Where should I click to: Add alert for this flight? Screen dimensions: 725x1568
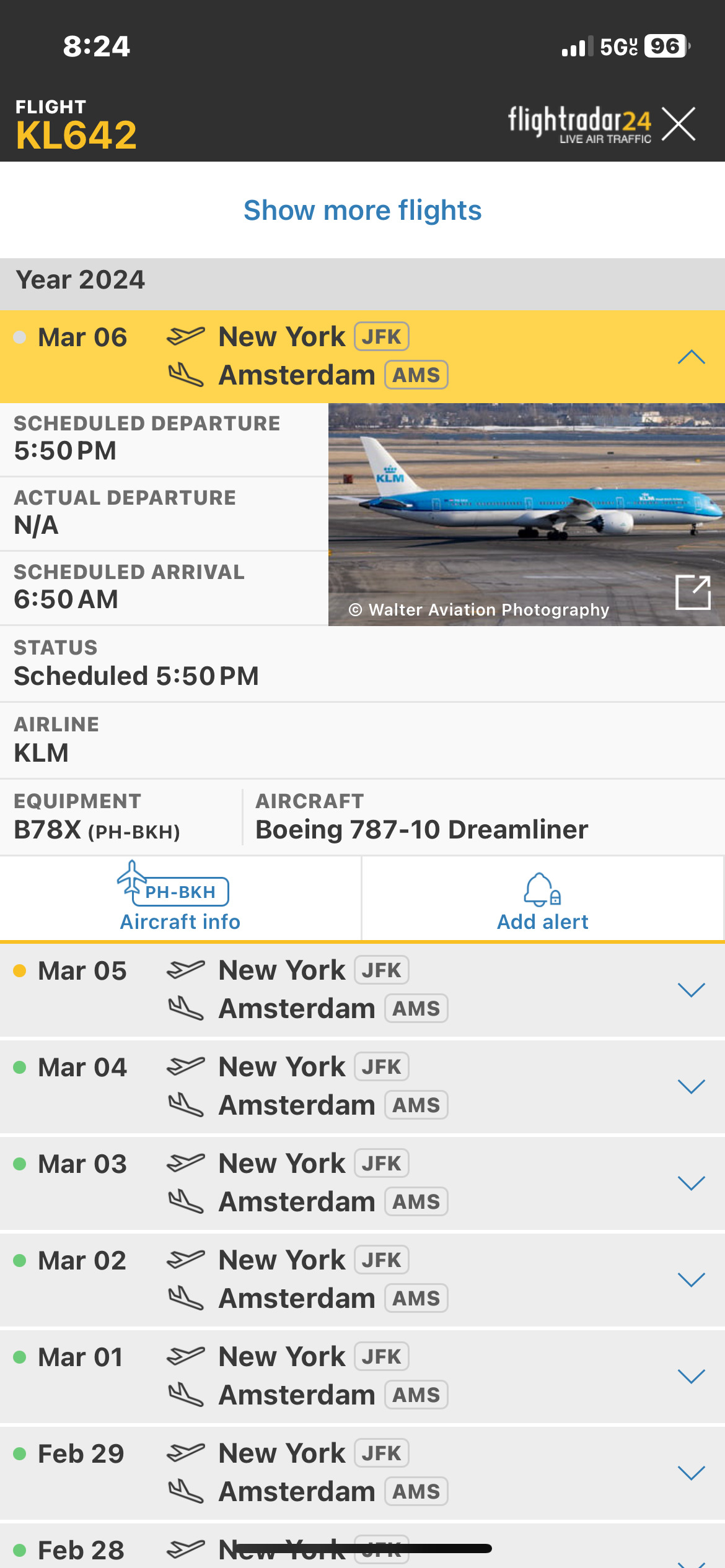543,898
